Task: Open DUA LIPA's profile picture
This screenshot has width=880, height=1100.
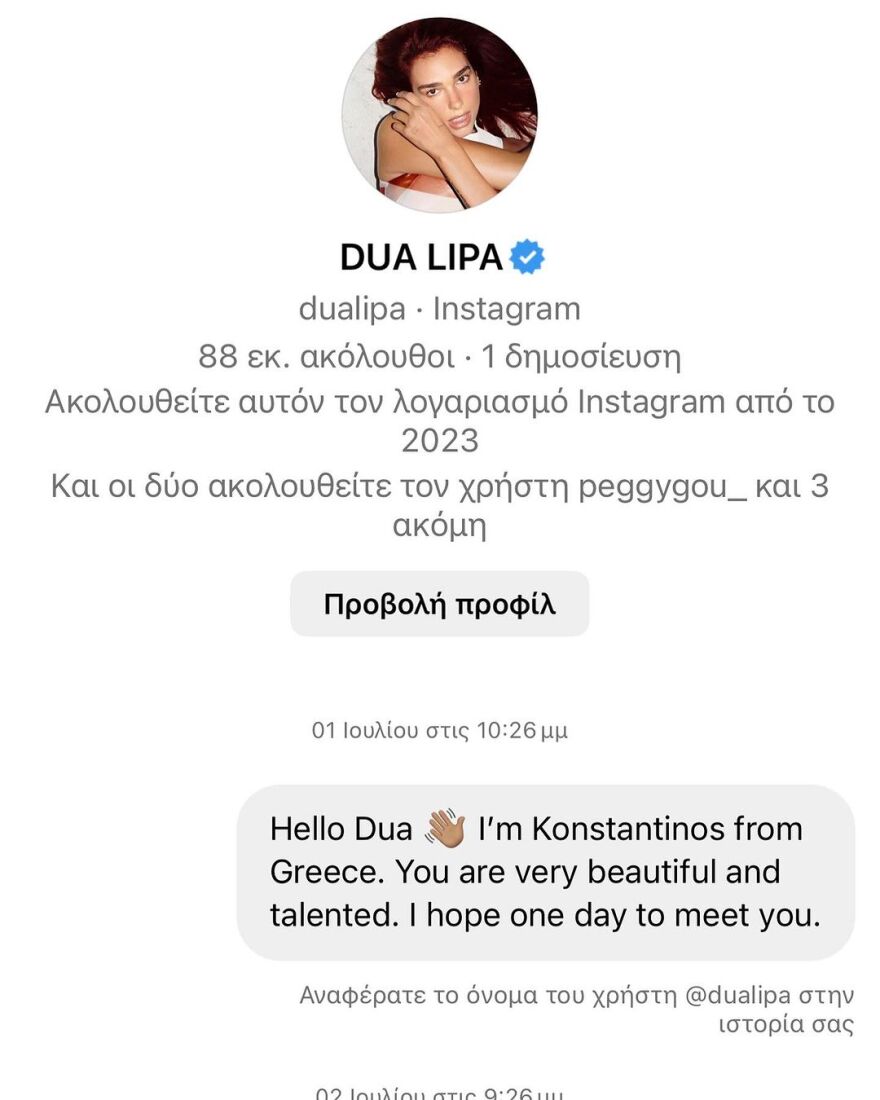Action: 440,114
